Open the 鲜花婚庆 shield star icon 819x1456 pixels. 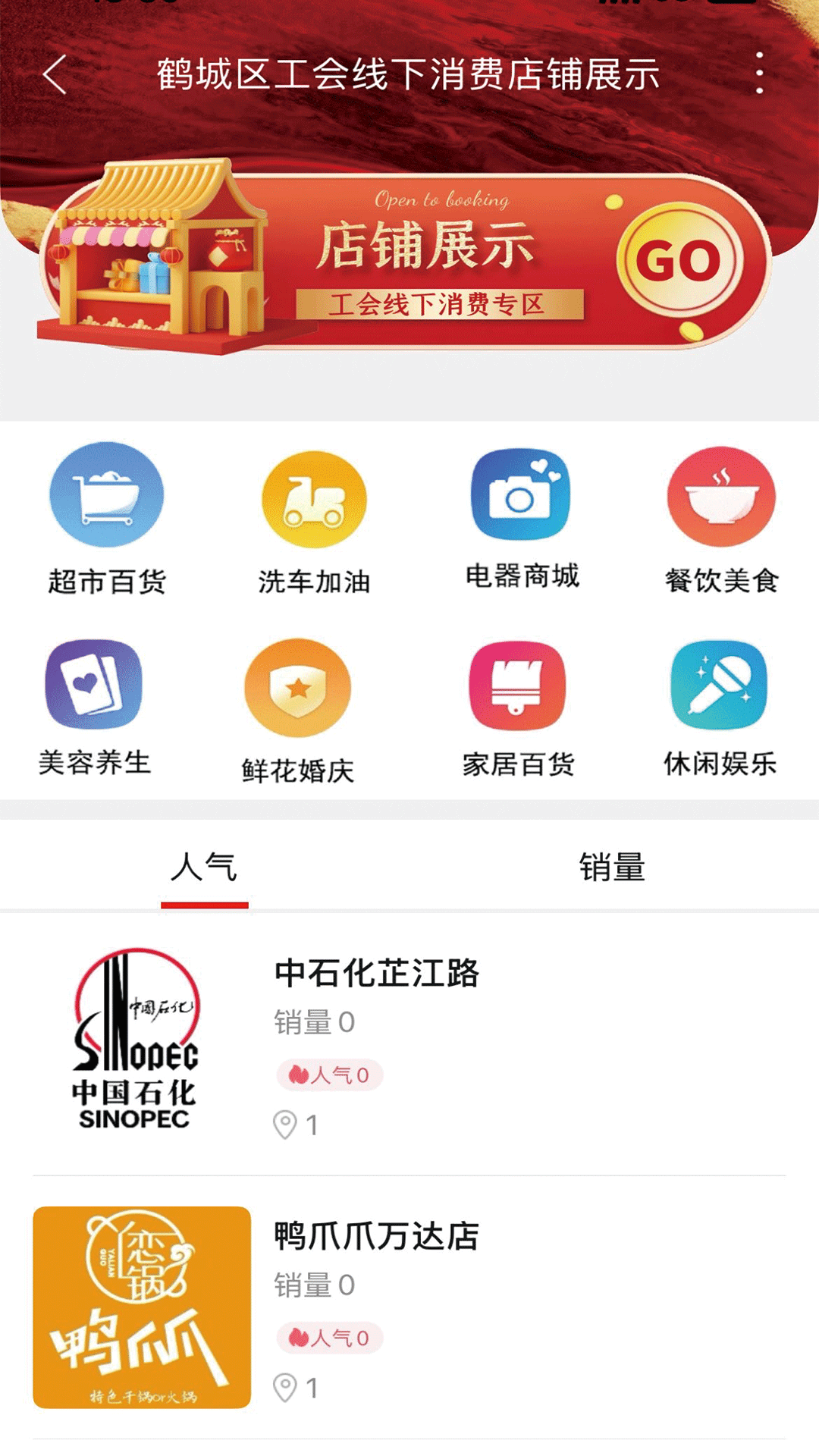point(298,686)
